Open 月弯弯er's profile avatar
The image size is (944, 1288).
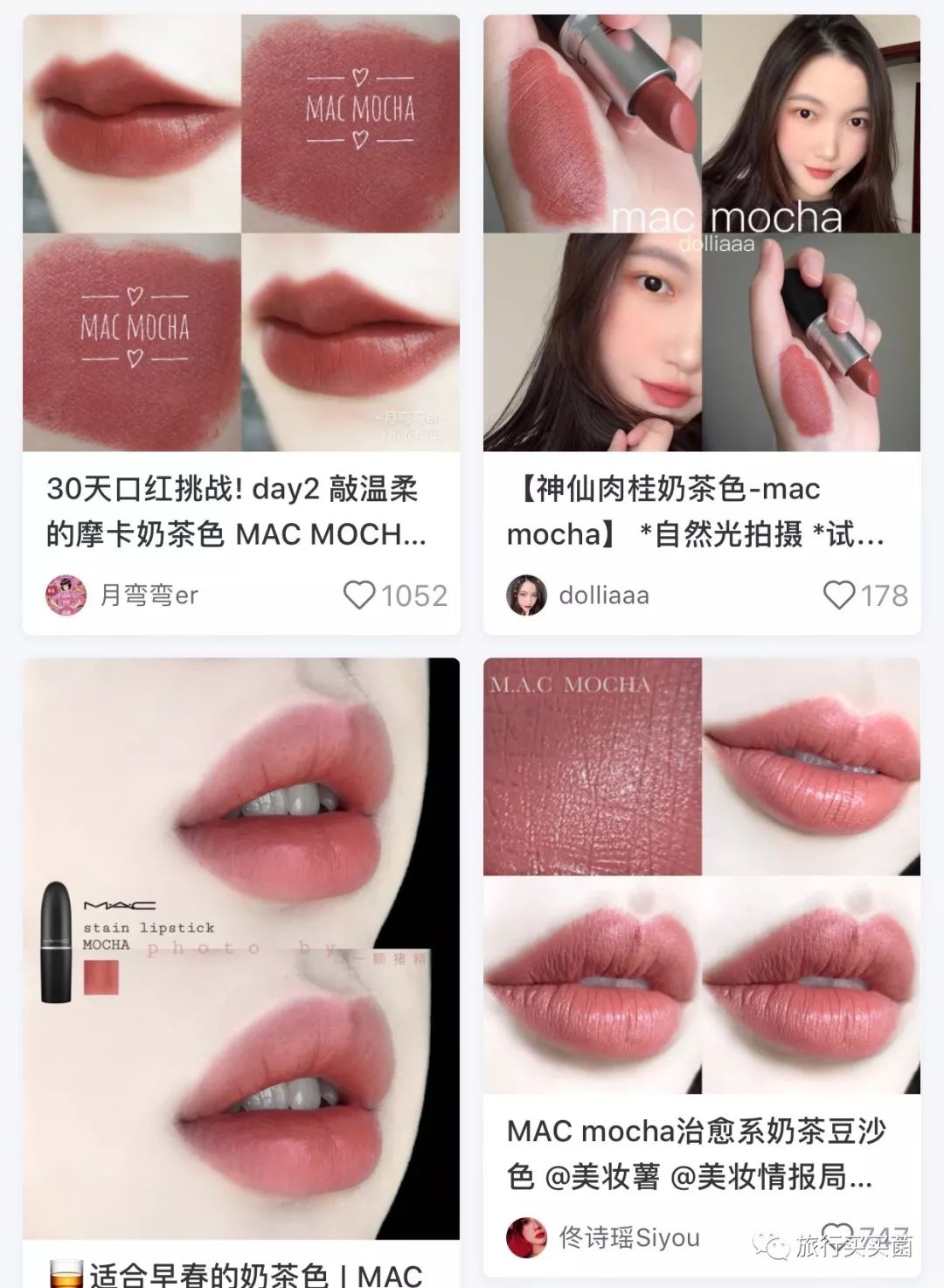[x=66, y=595]
